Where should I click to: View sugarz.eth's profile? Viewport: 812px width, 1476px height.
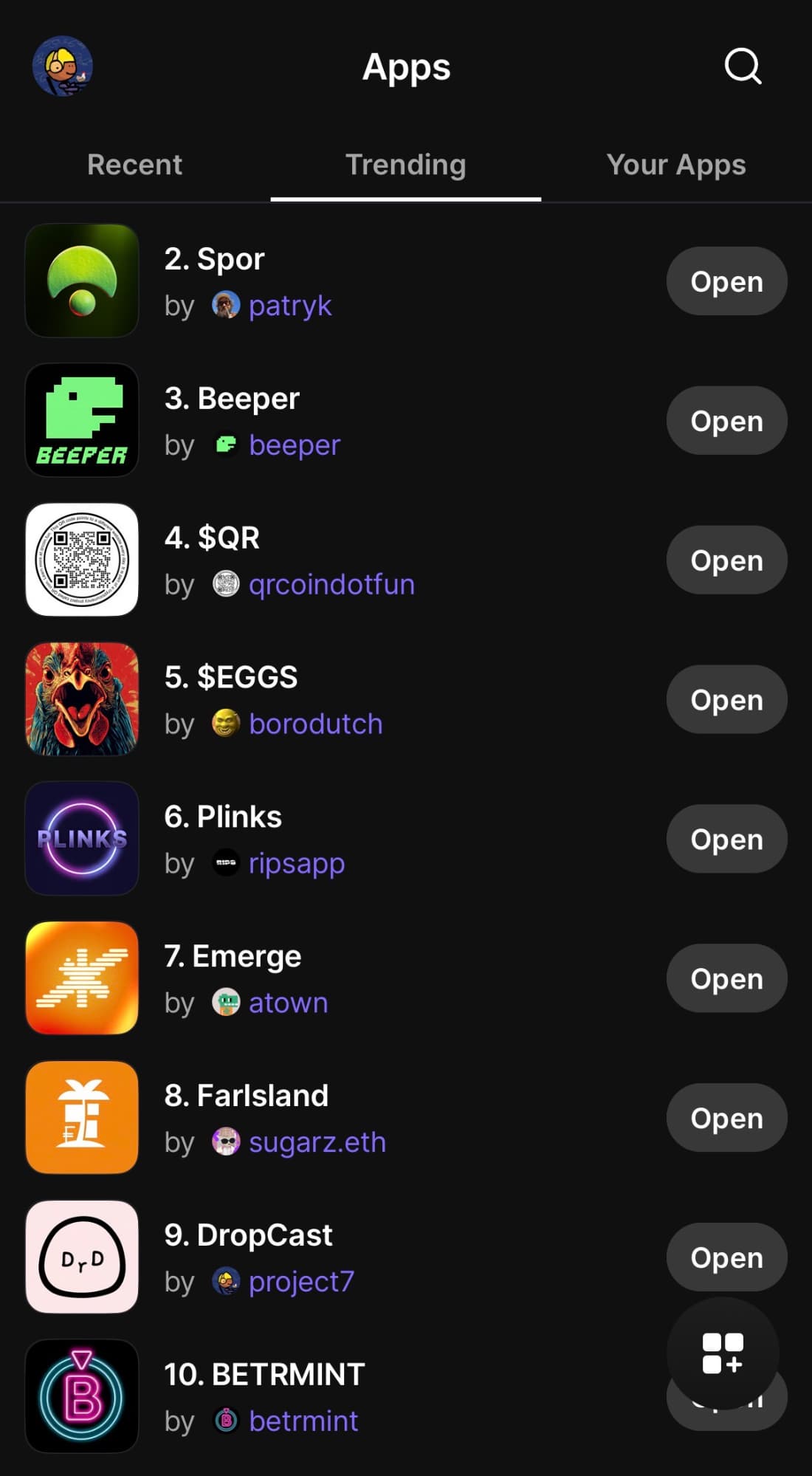(317, 1143)
